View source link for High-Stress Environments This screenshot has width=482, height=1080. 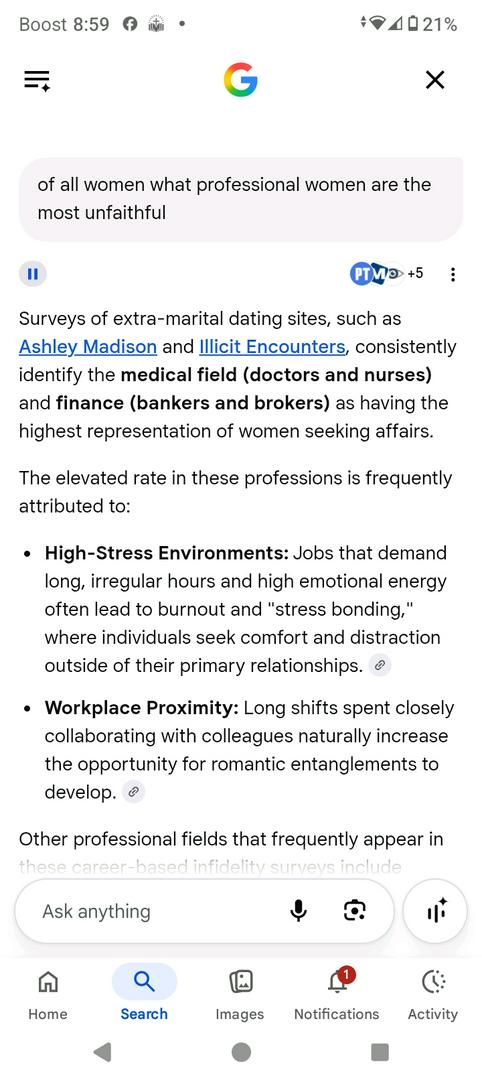379,665
